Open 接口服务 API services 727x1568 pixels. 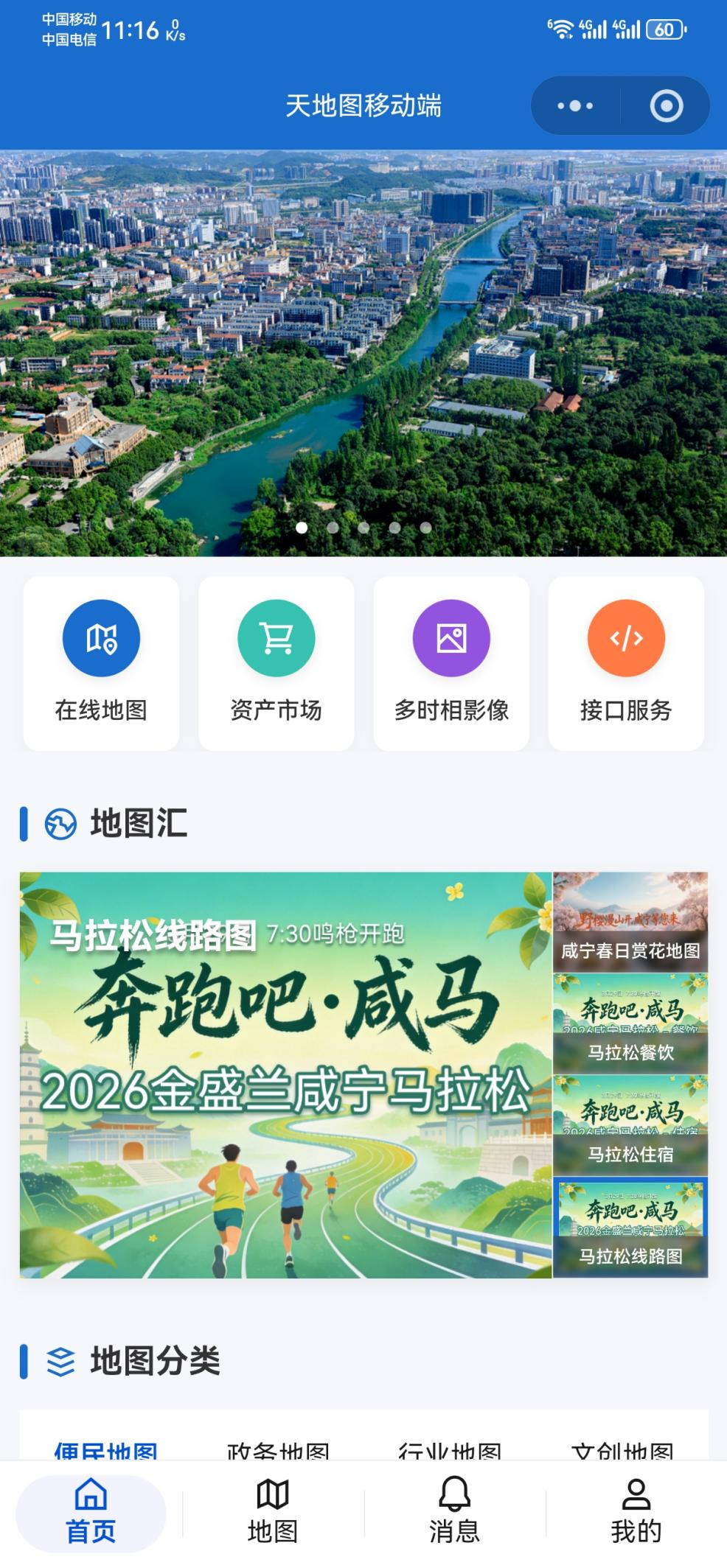pyautogui.click(x=626, y=663)
